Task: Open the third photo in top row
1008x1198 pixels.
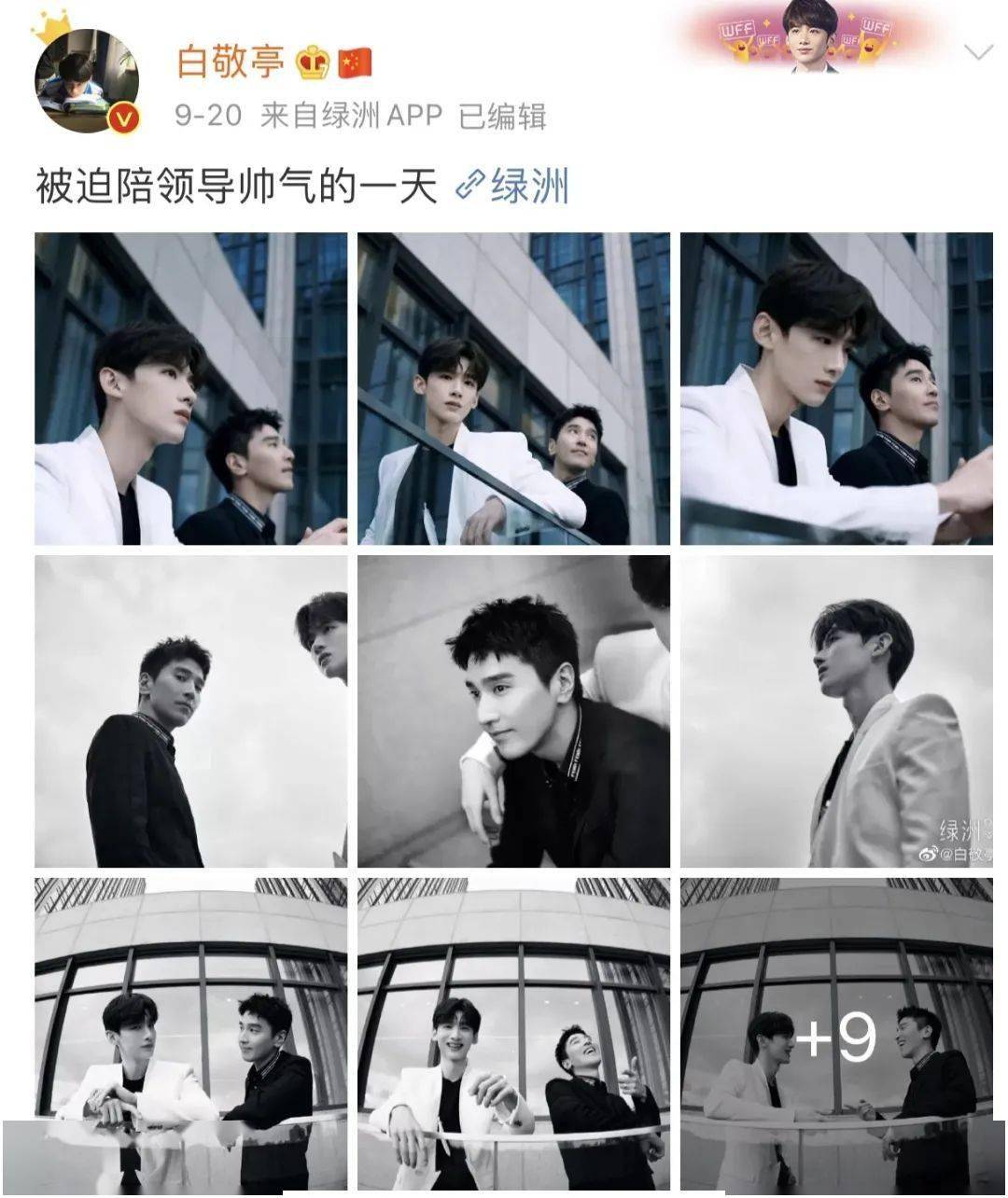Action: [x=836, y=388]
